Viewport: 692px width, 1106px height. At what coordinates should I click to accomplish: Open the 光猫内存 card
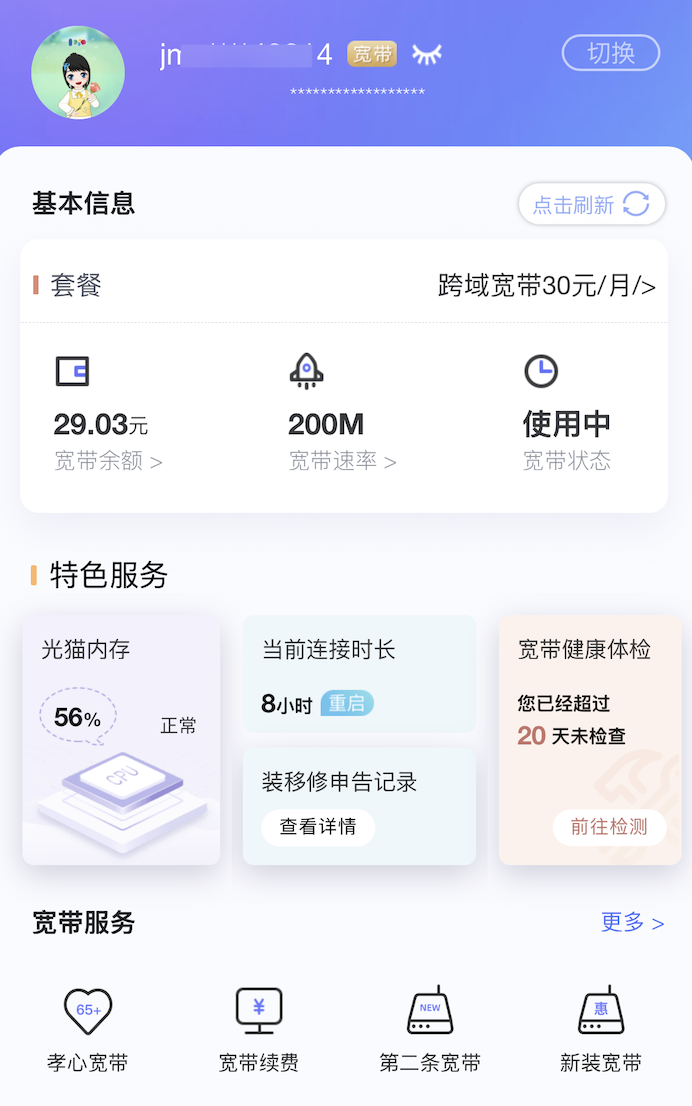[x=121, y=739]
